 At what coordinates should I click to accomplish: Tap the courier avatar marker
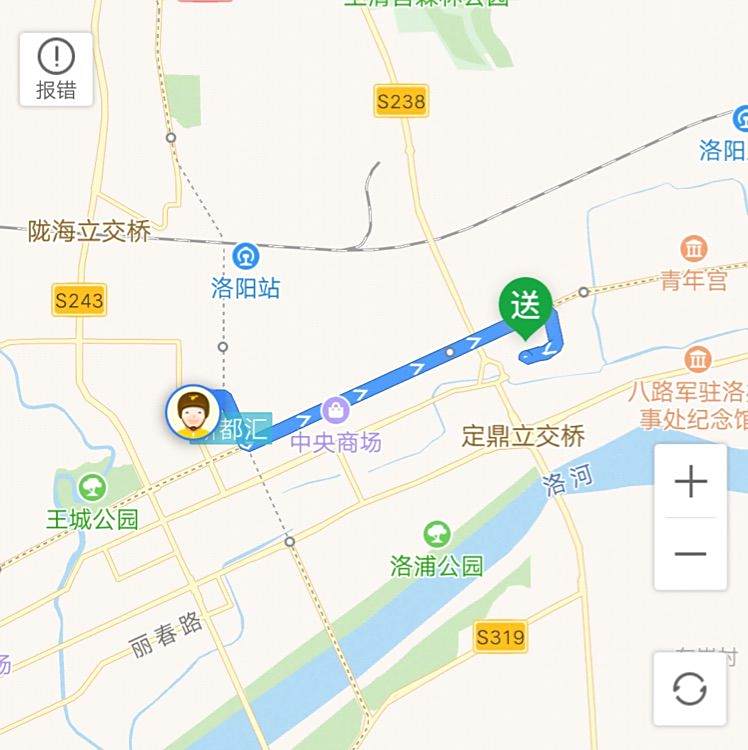pyautogui.click(x=193, y=413)
